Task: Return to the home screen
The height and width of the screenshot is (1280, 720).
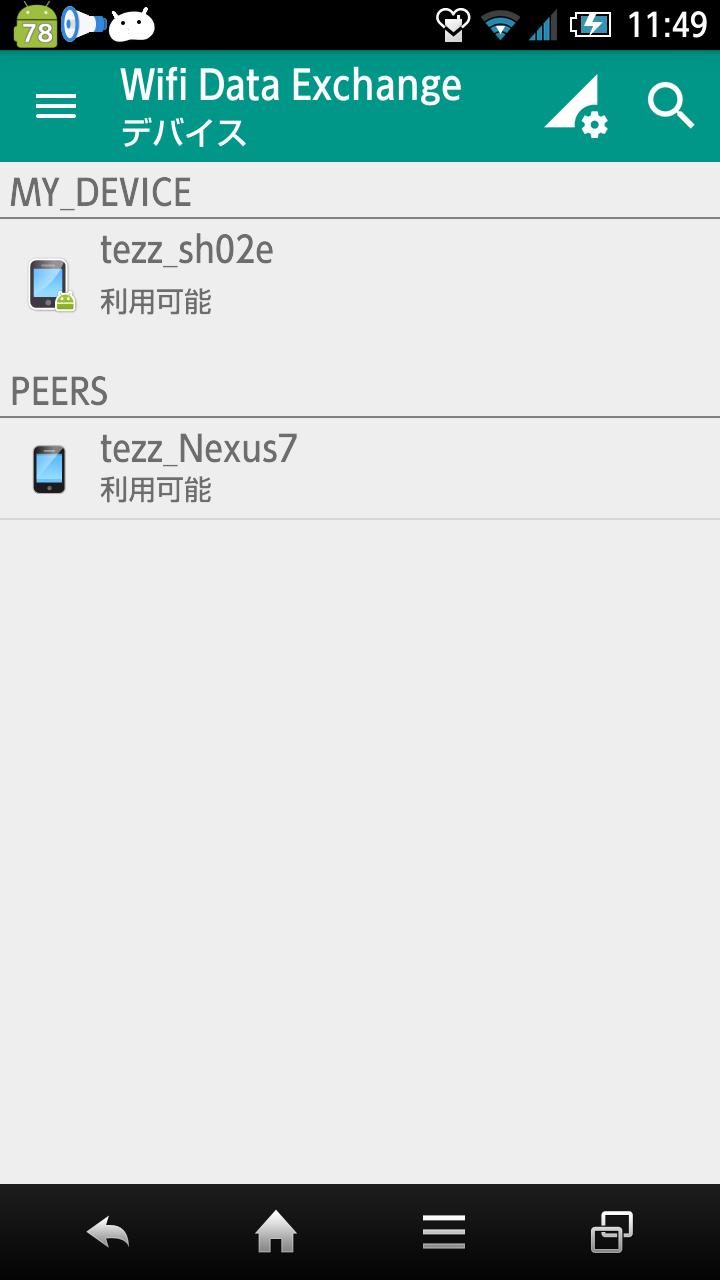Action: click(x=276, y=1232)
